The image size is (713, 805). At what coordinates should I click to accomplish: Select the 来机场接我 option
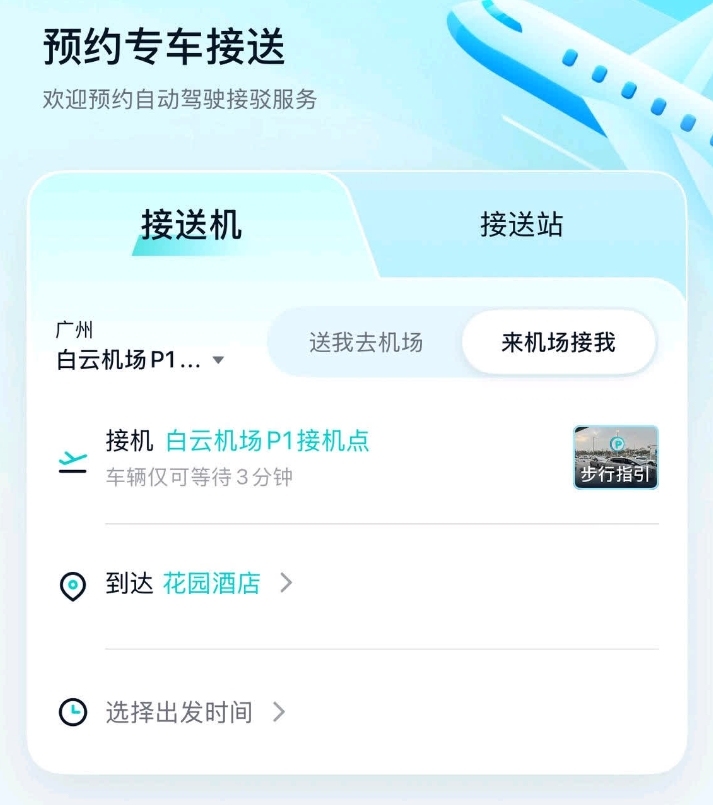click(558, 343)
